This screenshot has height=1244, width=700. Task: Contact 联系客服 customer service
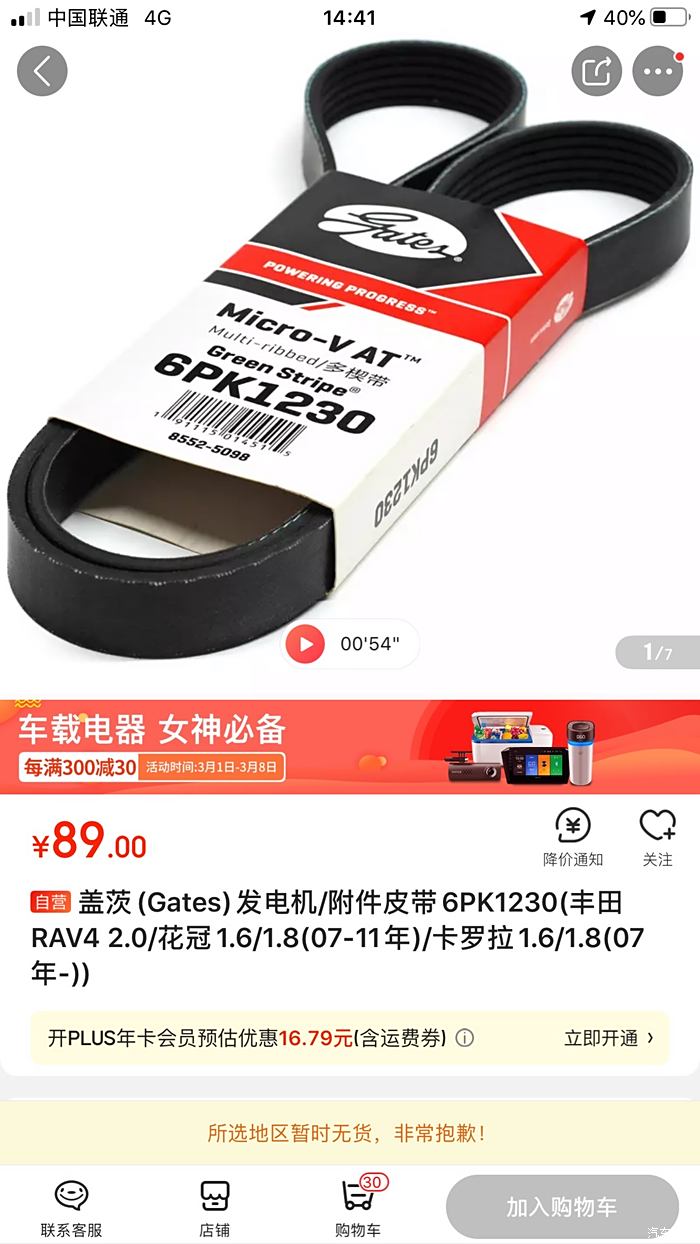[71, 1207]
